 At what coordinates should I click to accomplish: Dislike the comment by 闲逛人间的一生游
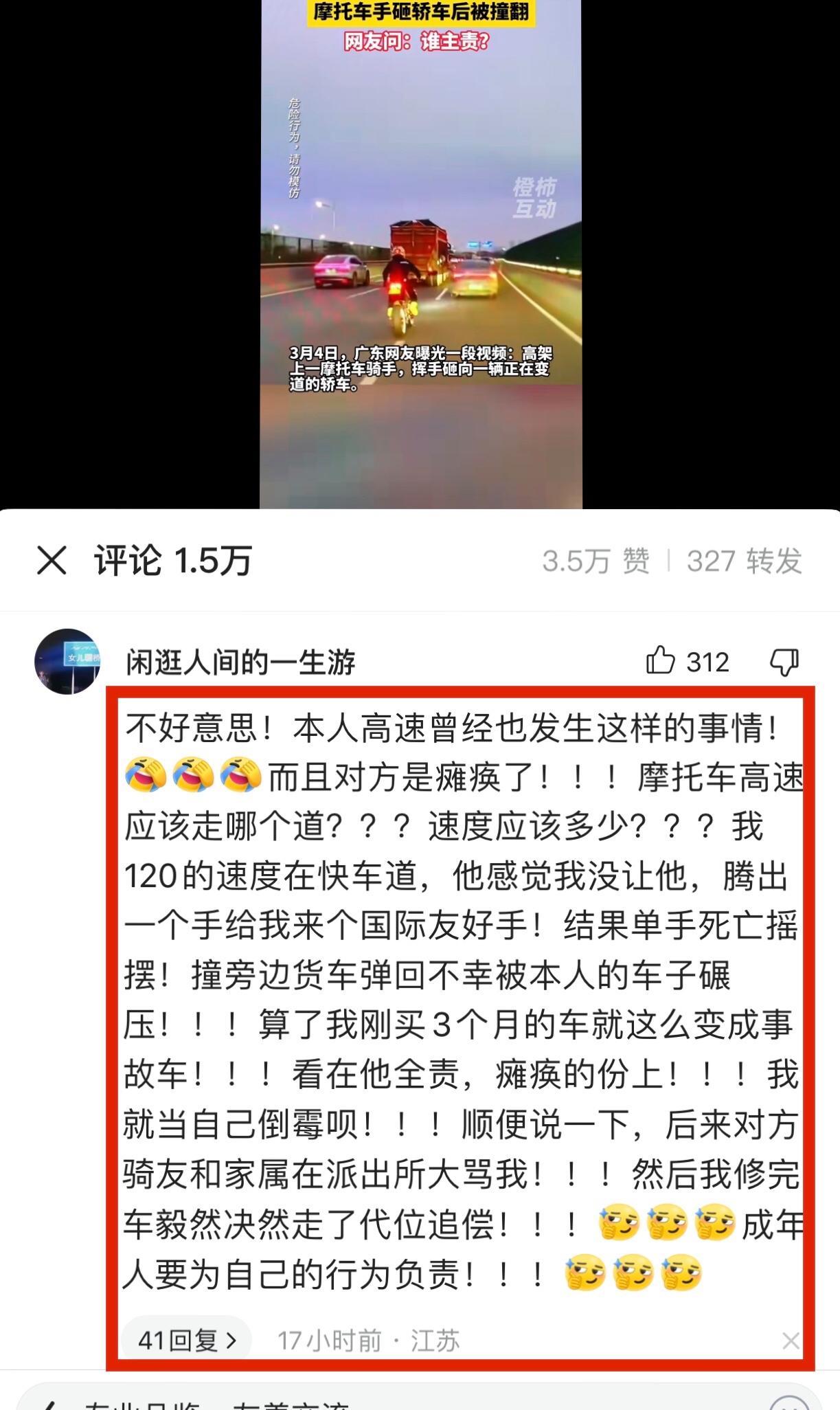(784, 662)
